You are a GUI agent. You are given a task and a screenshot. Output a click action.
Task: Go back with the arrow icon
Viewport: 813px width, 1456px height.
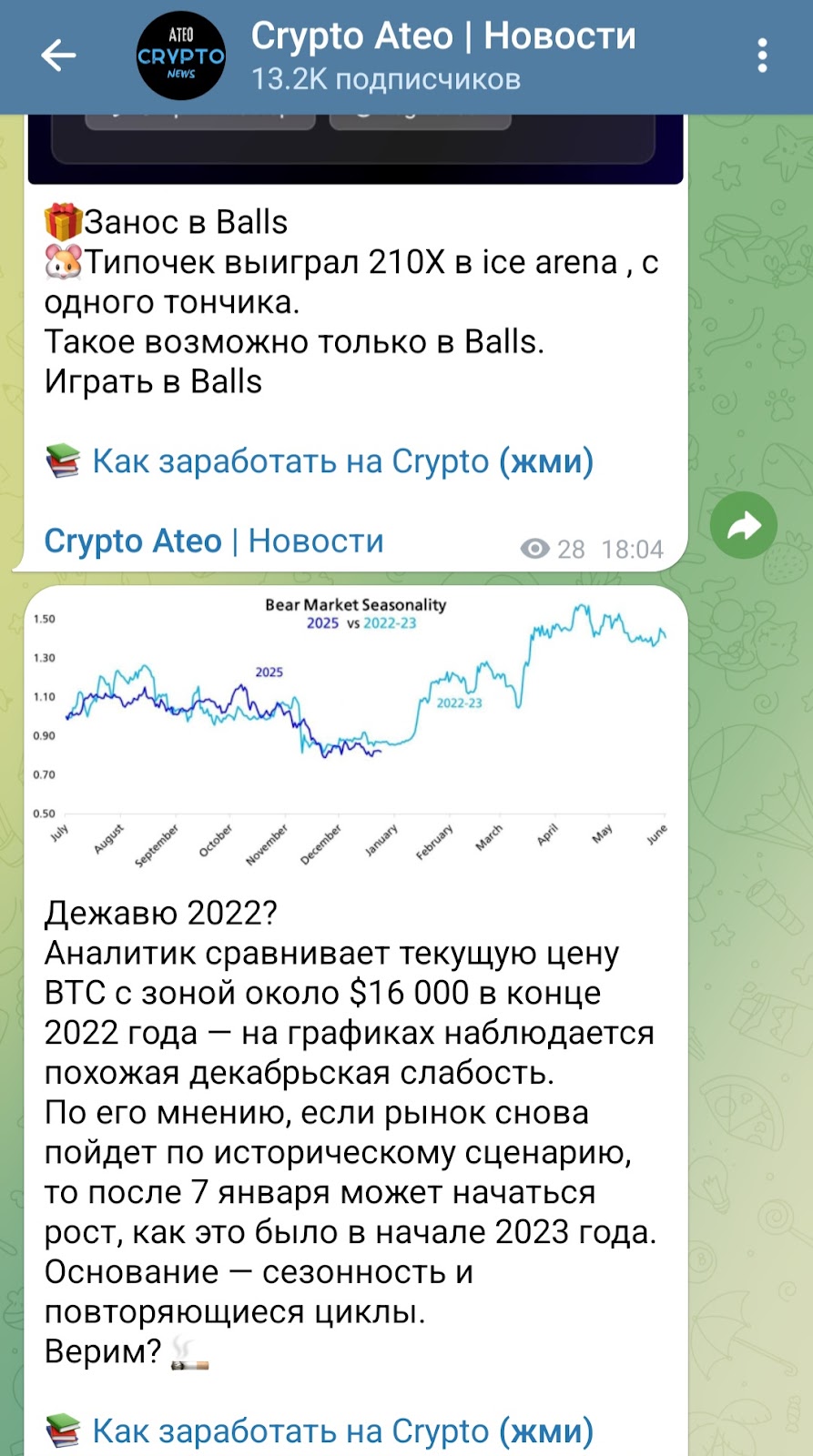58,56
